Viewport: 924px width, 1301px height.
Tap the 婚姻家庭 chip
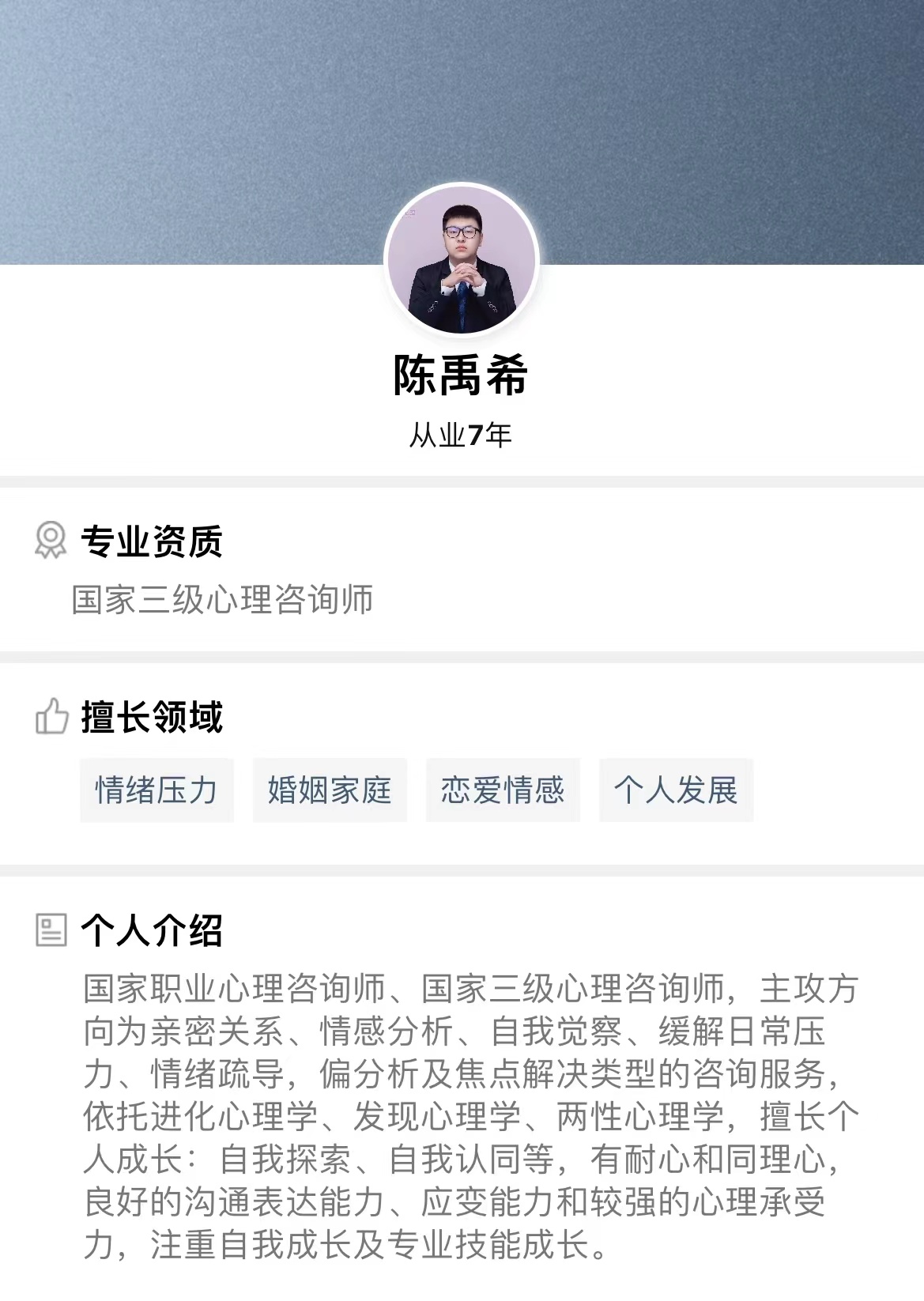pyautogui.click(x=330, y=790)
